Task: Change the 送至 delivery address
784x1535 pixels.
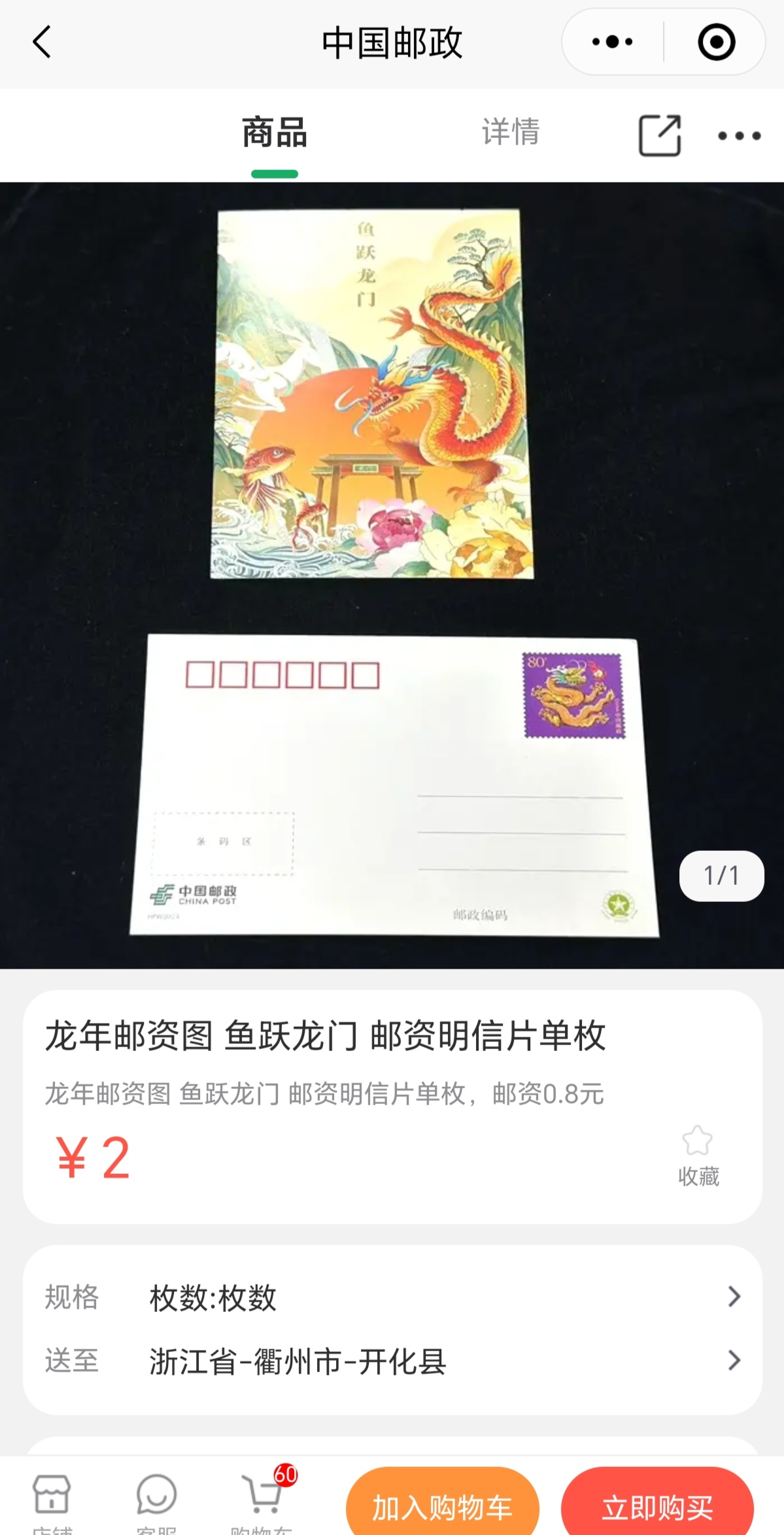Action: click(x=392, y=1360)
